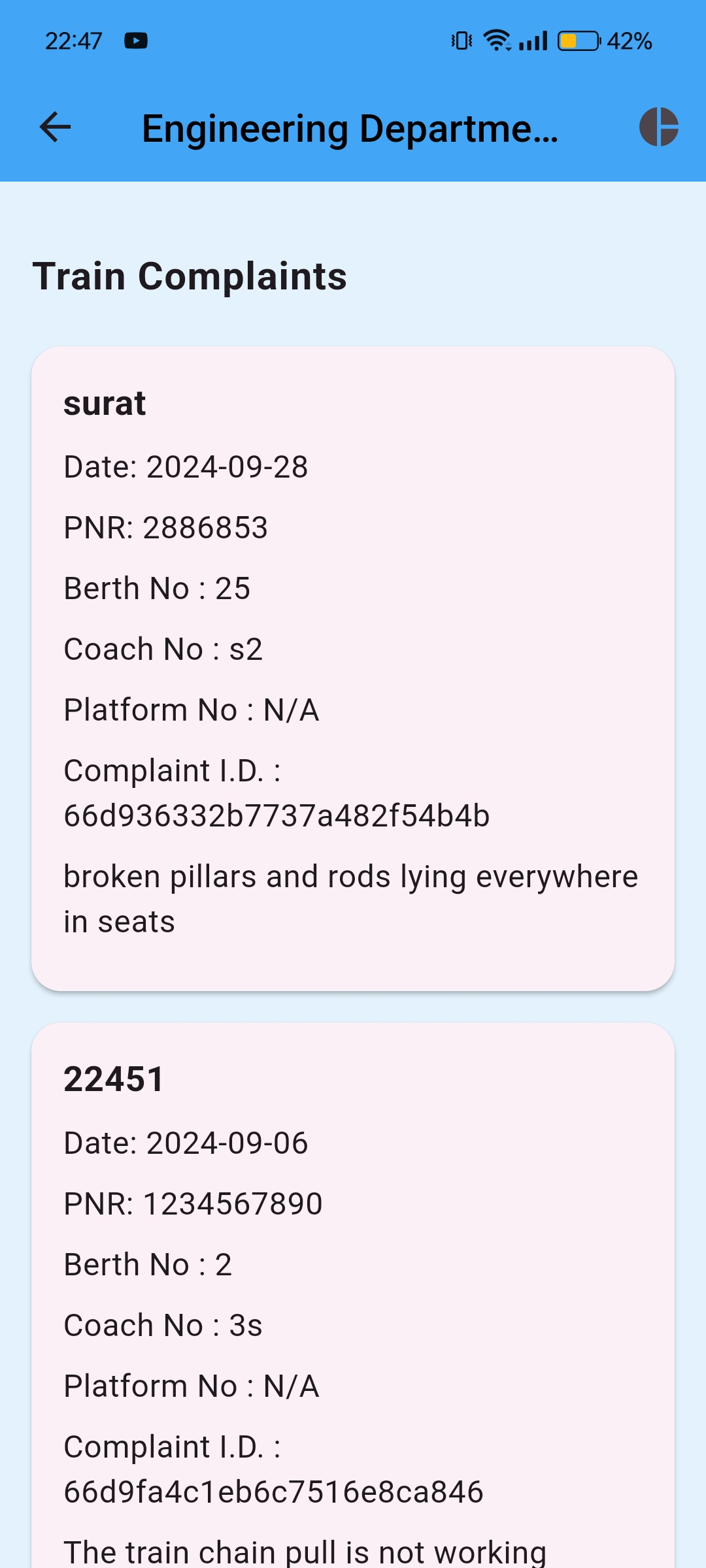Tap the surat complaint title text
This screenshot has width=706, height=1568.
click(105, 404)
